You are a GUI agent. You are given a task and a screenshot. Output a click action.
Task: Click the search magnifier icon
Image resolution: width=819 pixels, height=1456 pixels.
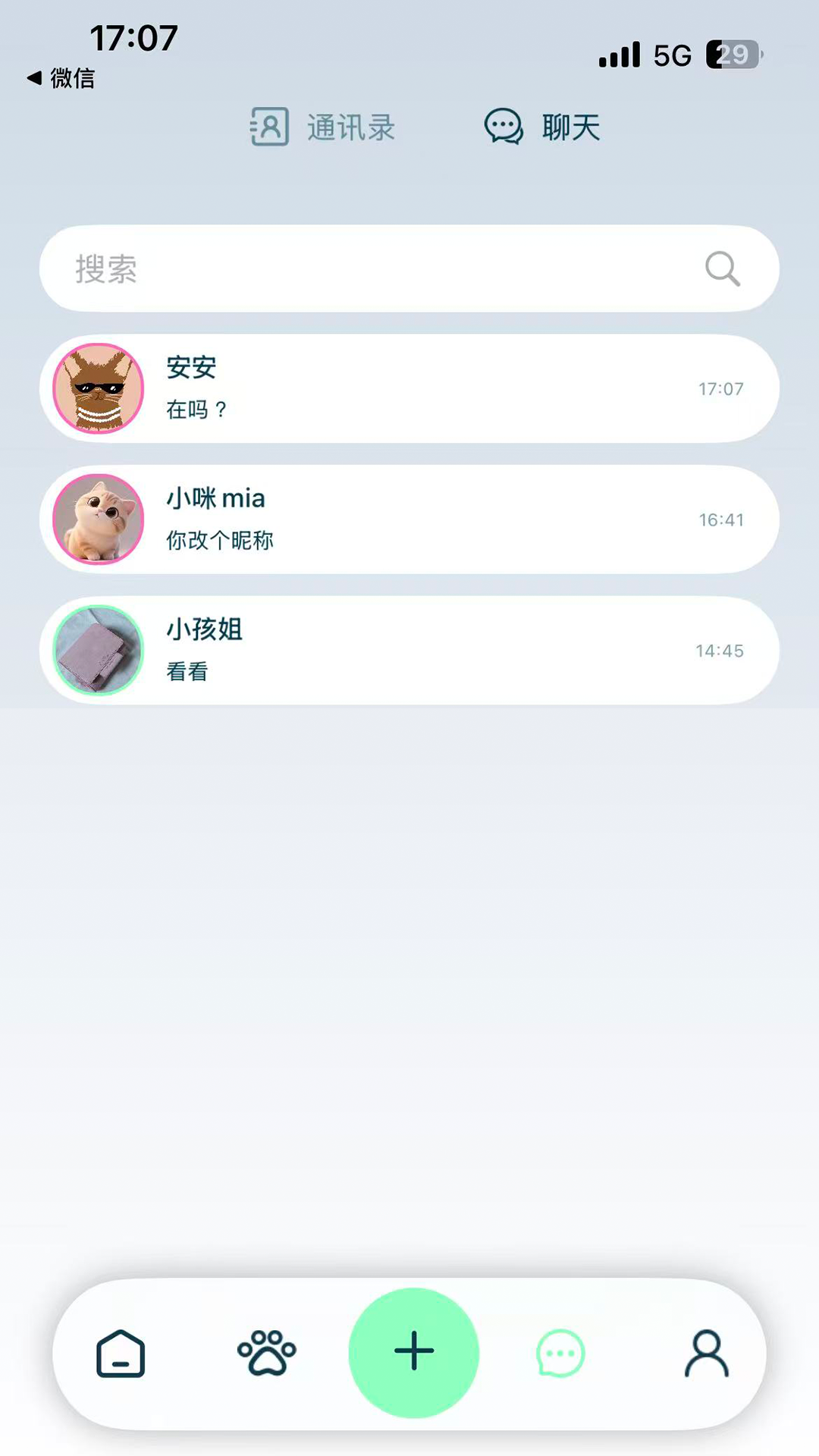[721, 269]
